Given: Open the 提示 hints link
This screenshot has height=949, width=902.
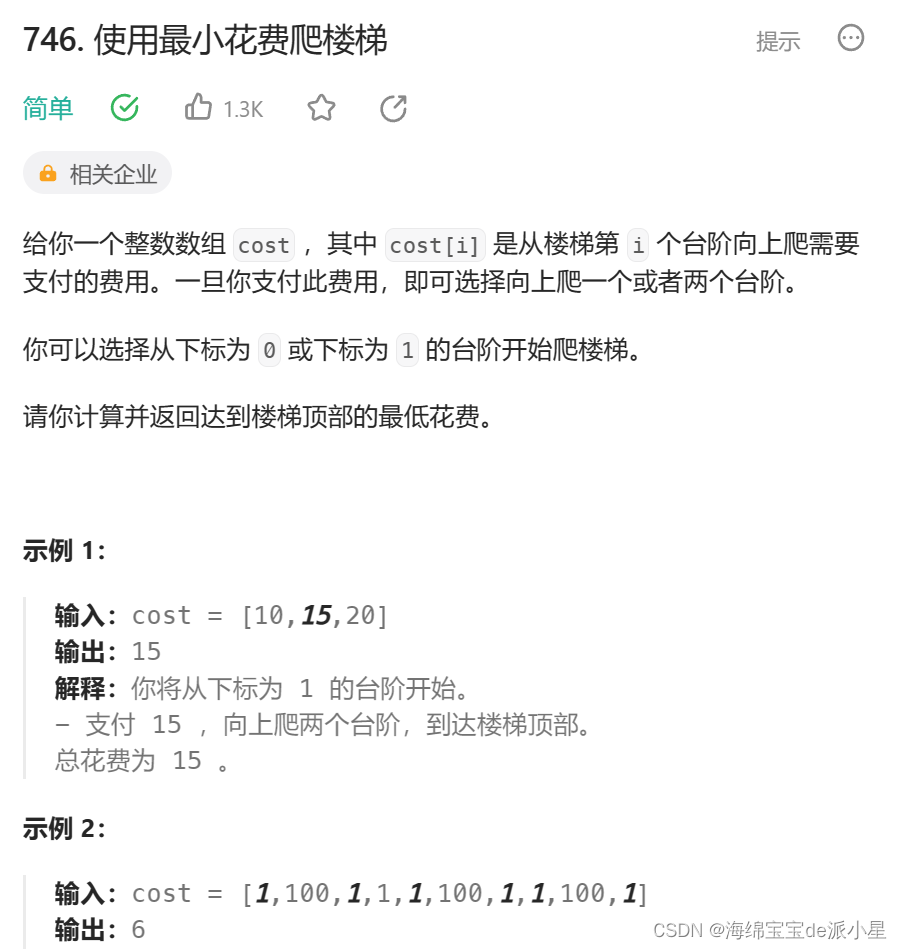Looking at the screenshot, I should pos(777,41).
